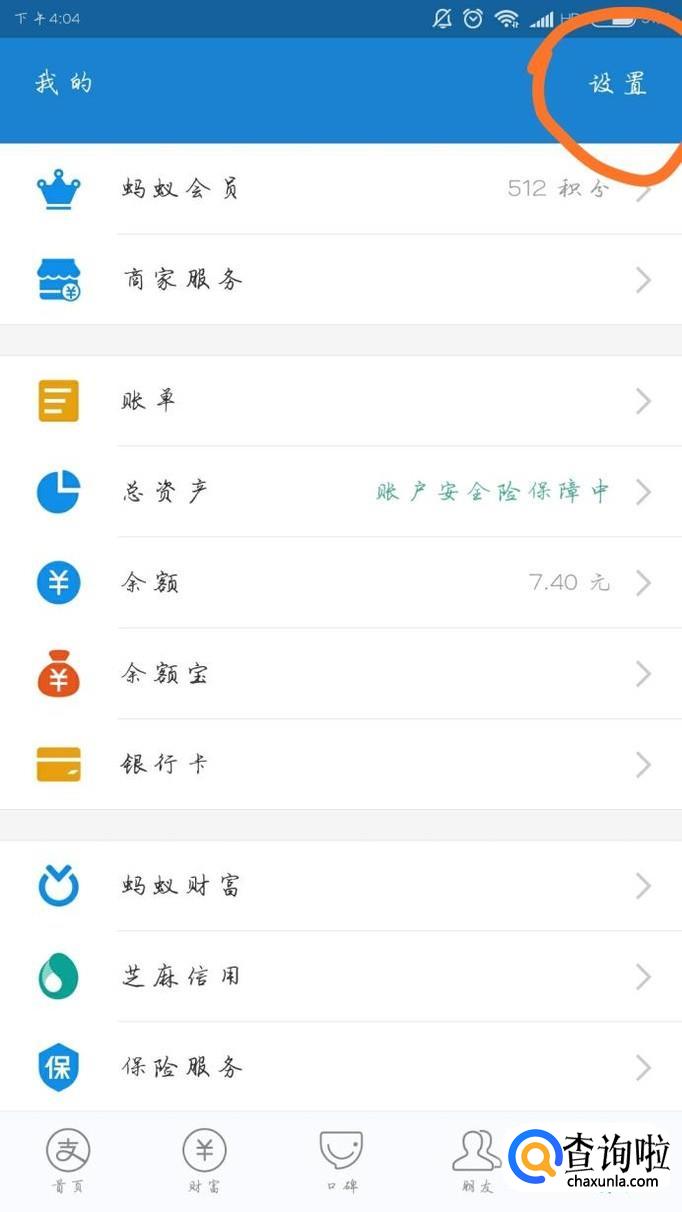Open 商家服务
Viewport: 682px width, 1212px height.
tap(340, 280)
